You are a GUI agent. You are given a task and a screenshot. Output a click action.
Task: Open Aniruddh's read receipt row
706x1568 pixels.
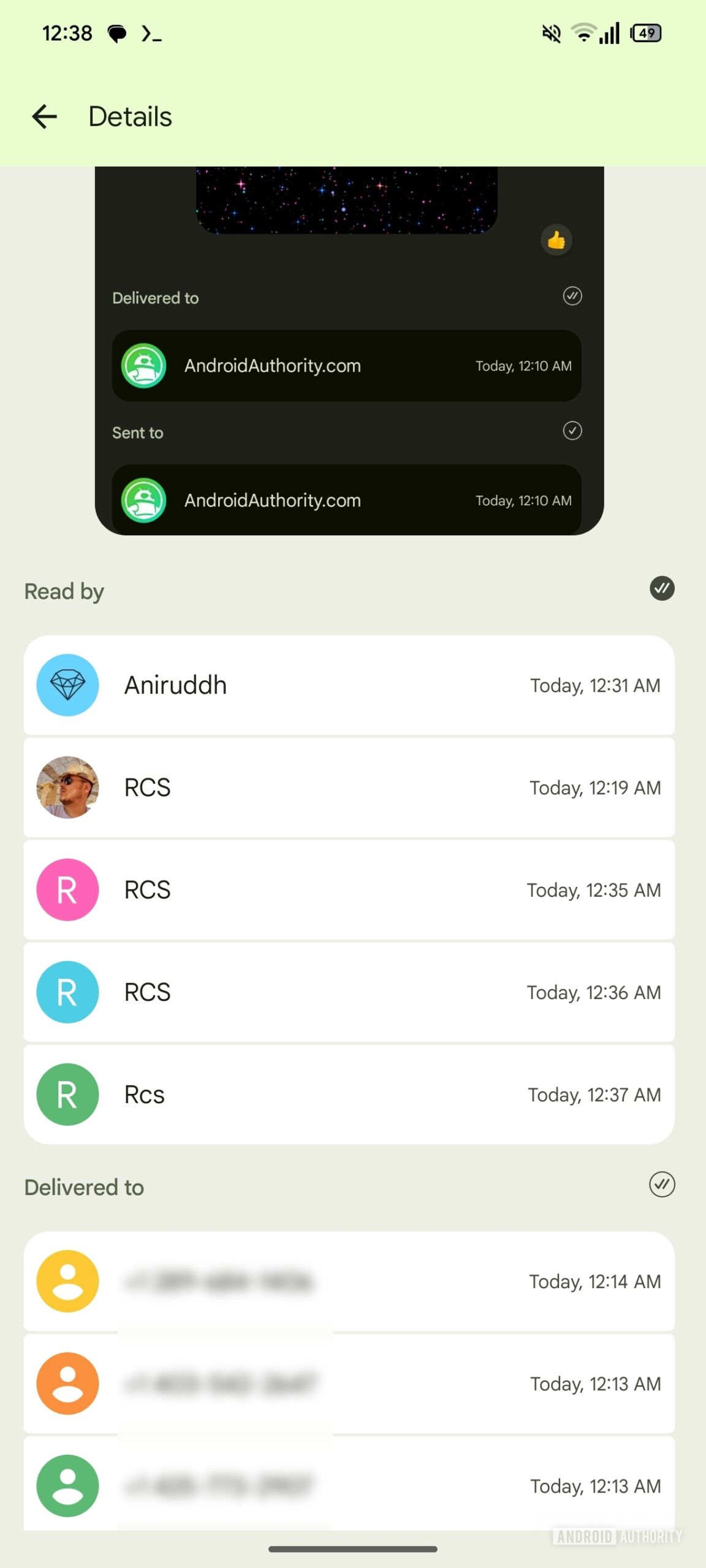(349, 685)
